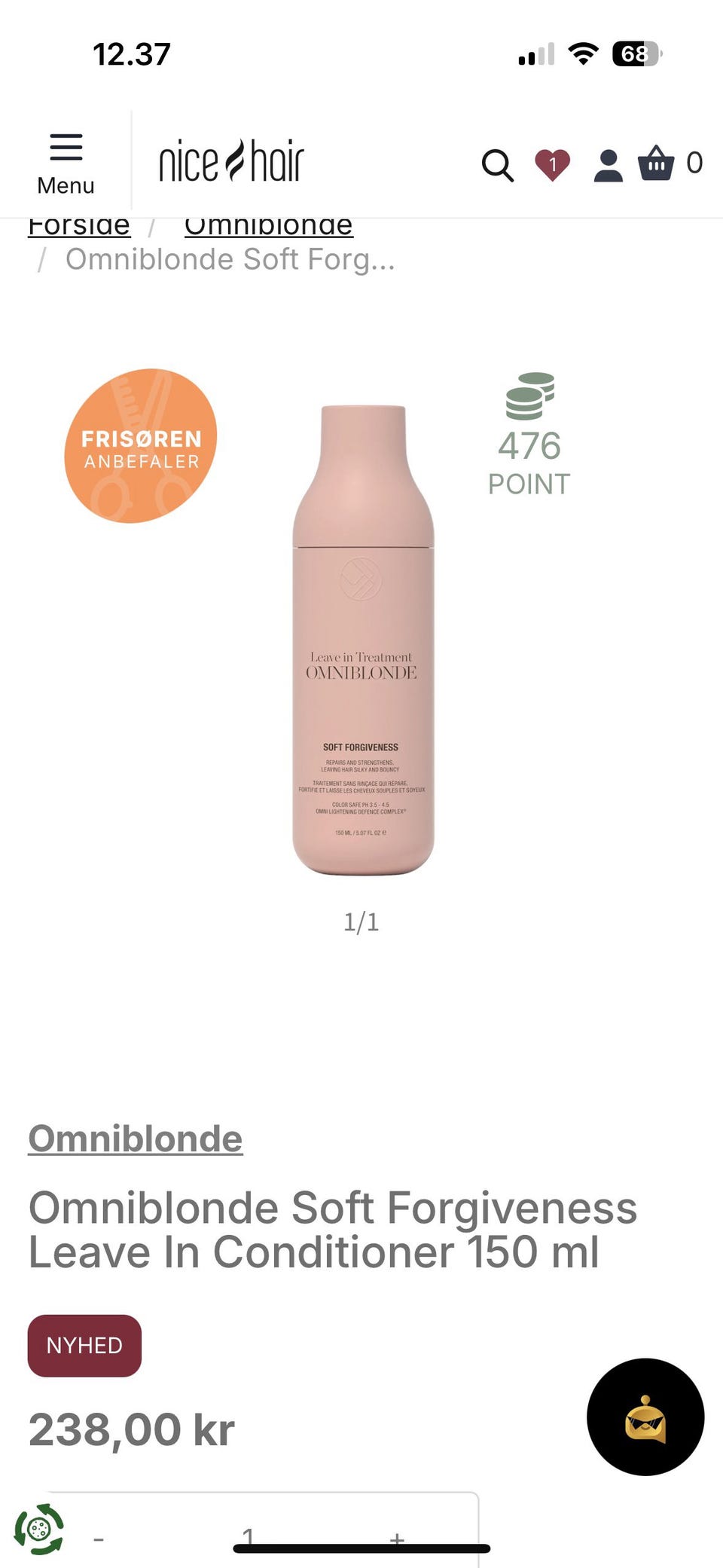The width and height of the screenshot is (723, 1568).
Task: Click the NYHED label badge
Action: [x=84, y=1345]
